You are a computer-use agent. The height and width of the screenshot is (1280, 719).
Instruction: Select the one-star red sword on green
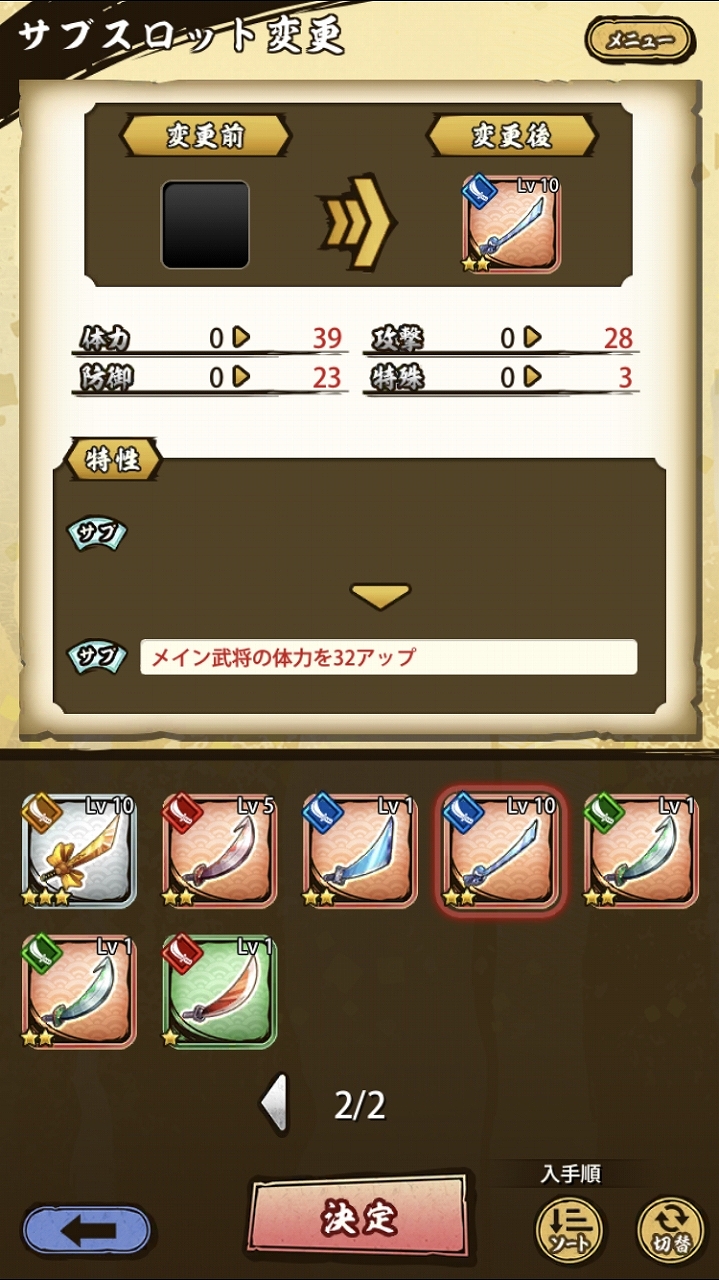pyautogui.click(x=219, y=992)
